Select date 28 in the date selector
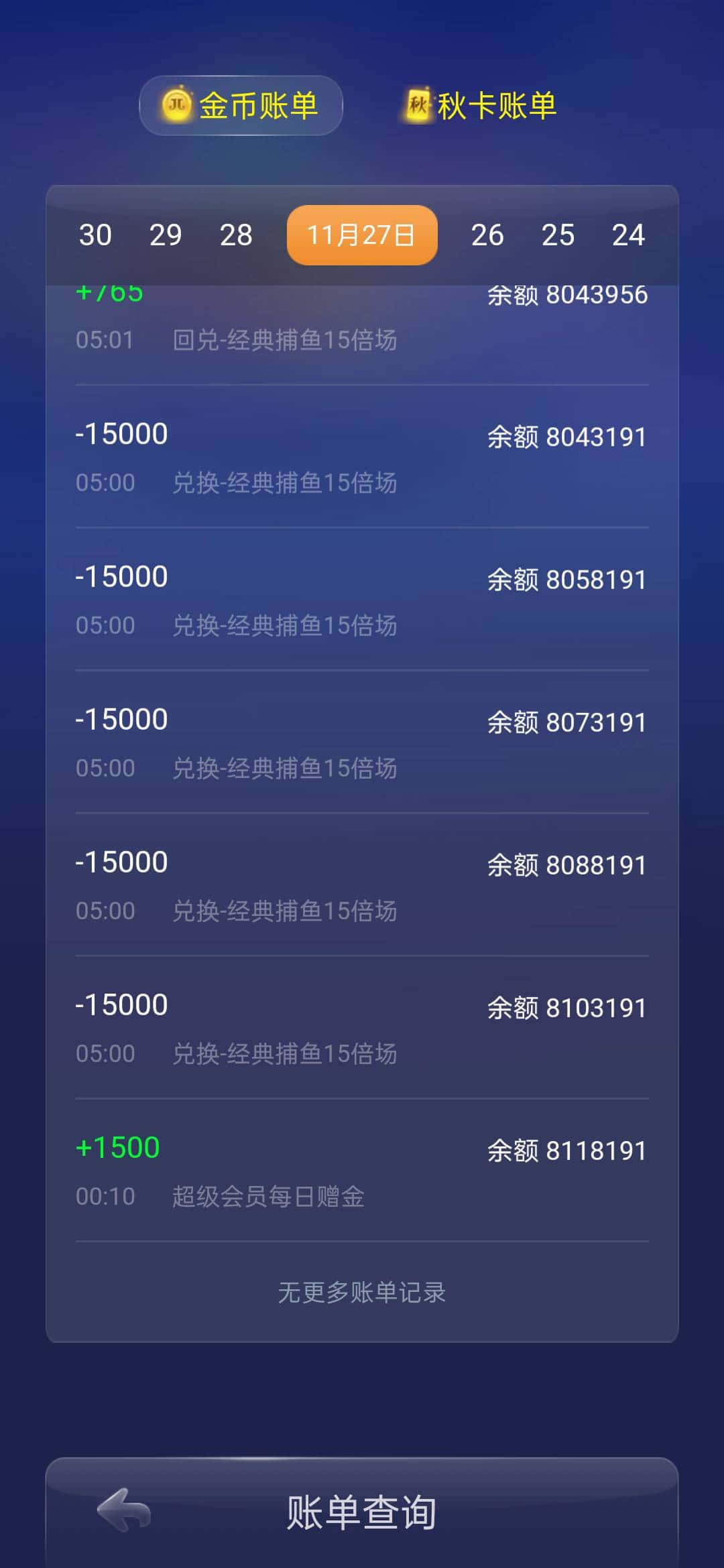The image size is (724, 1568). tap(235, 235)
